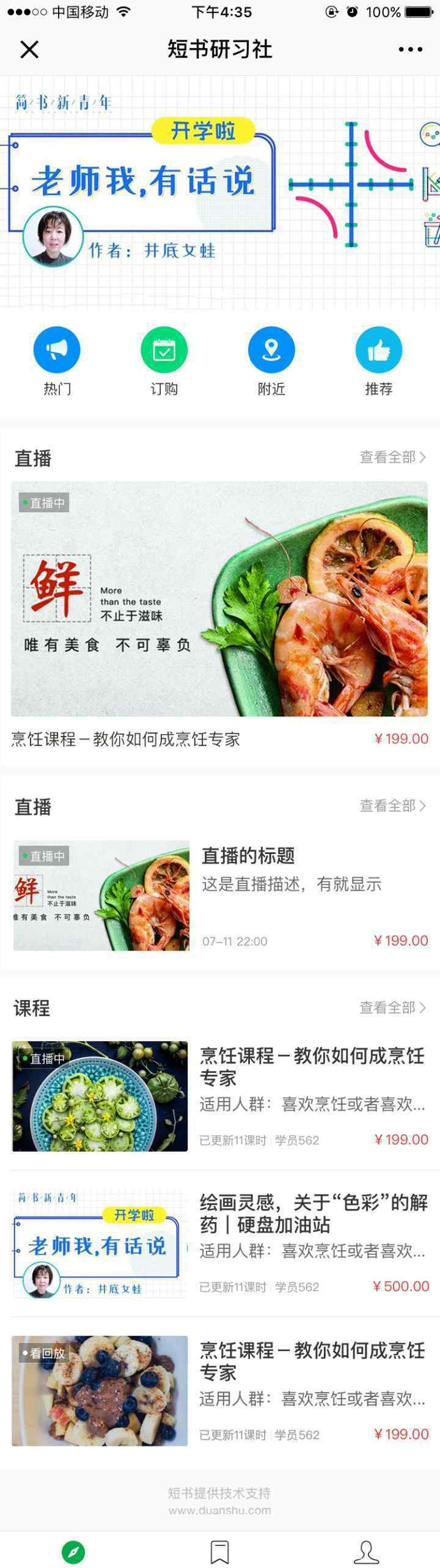View all courses in the 课程 section
440x1568 pixels.
pyautogui.click(x=392, y=1007)
